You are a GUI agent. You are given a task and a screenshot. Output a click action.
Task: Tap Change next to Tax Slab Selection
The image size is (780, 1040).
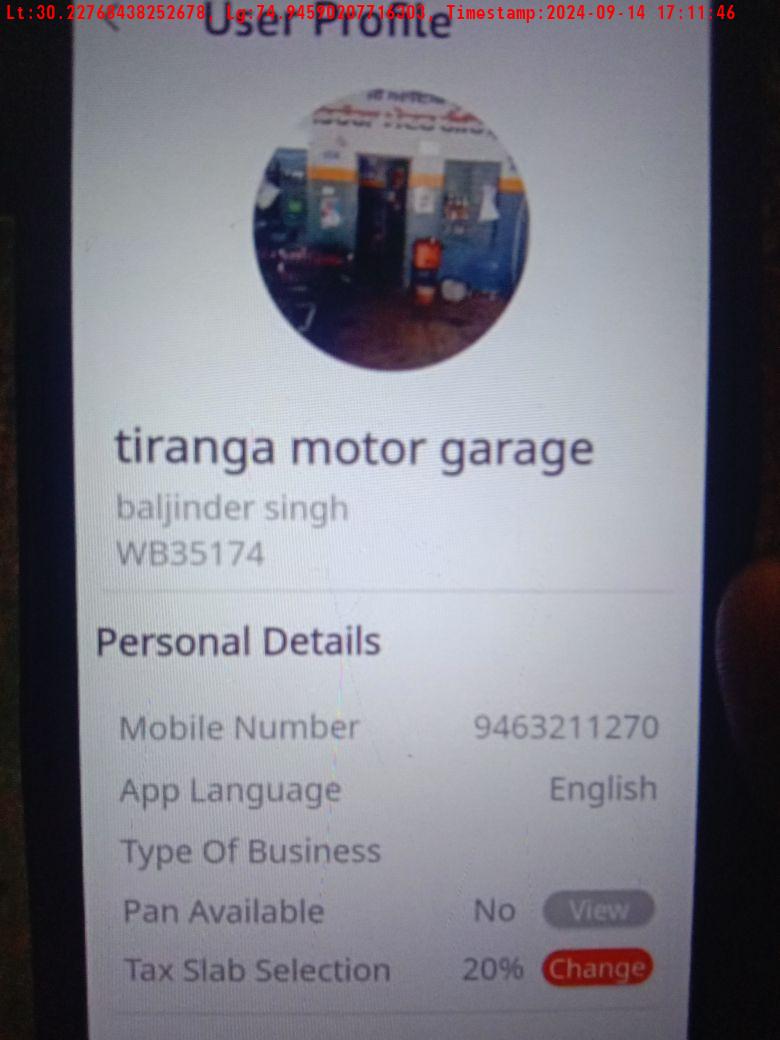(597, 968)
